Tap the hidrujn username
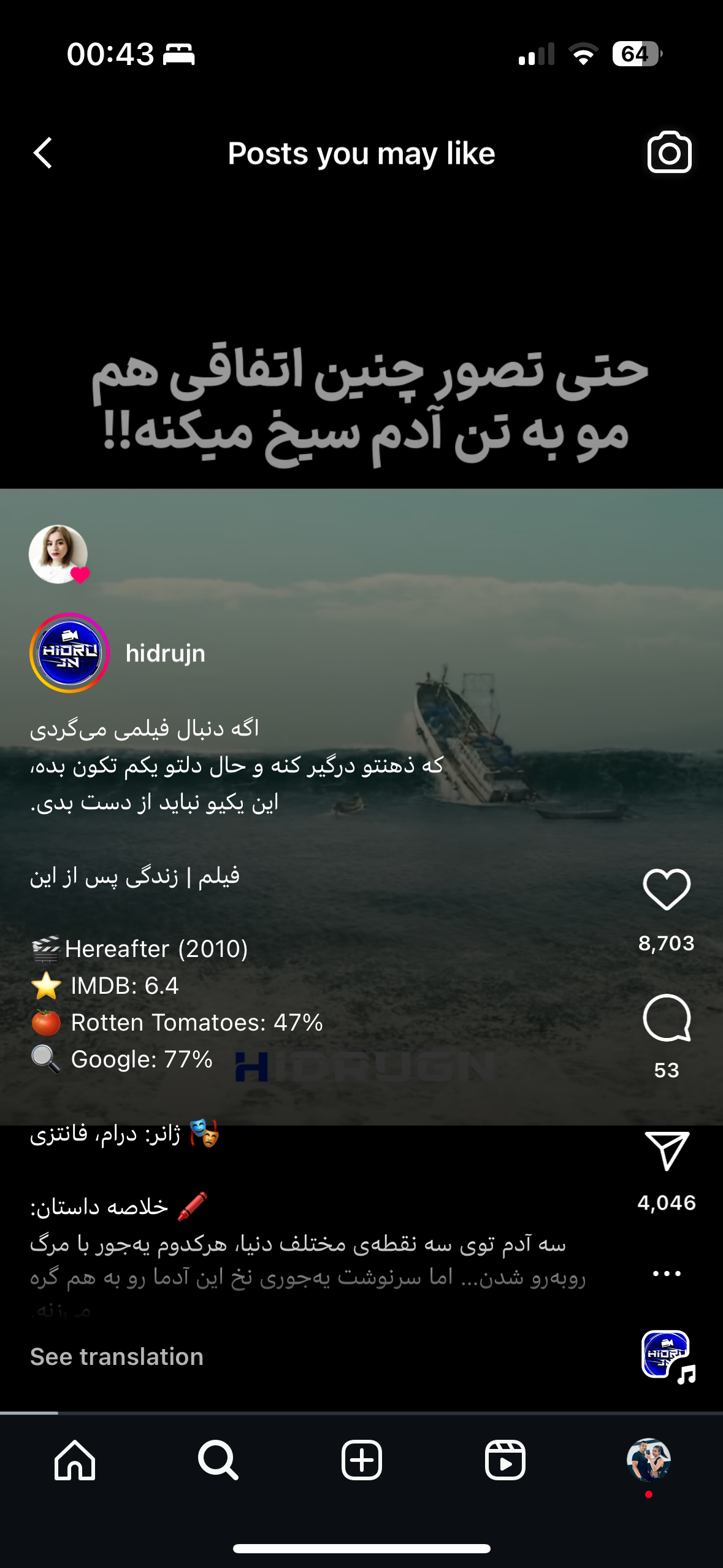 tap(166, 653)
